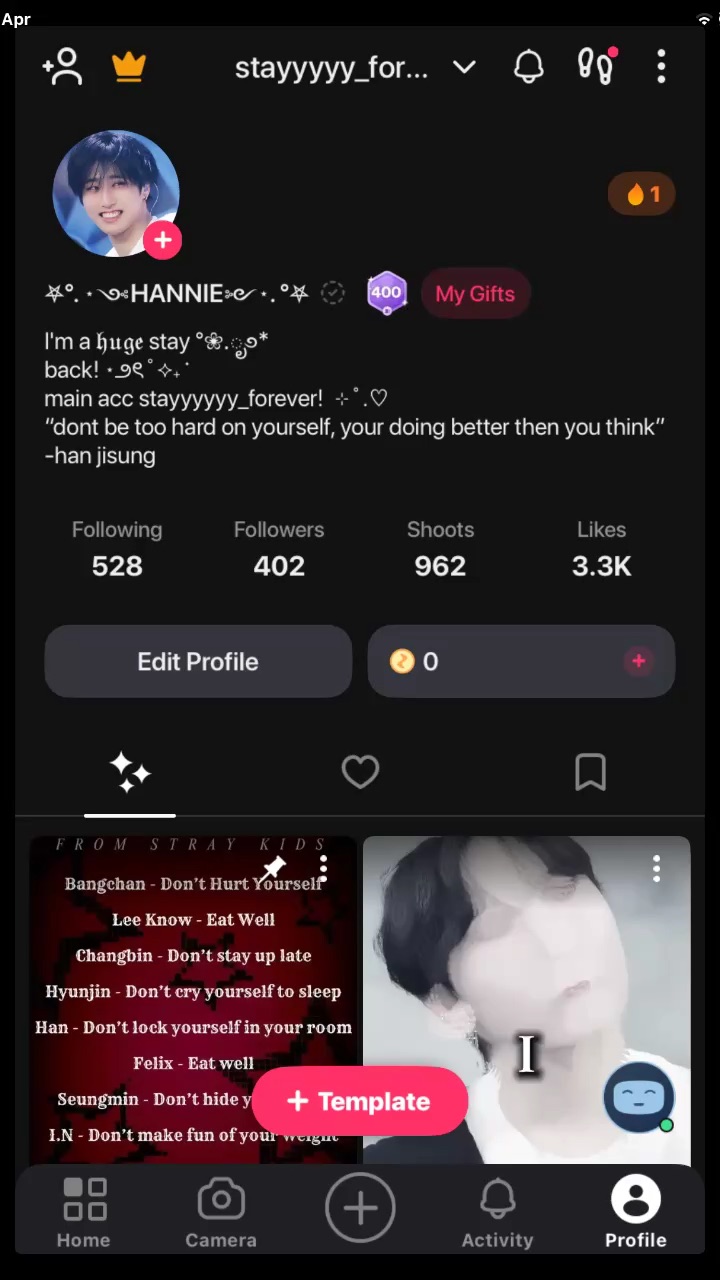720x1280 pixels.
Task: Open the My Gifts chip
Action: (475, 294)
